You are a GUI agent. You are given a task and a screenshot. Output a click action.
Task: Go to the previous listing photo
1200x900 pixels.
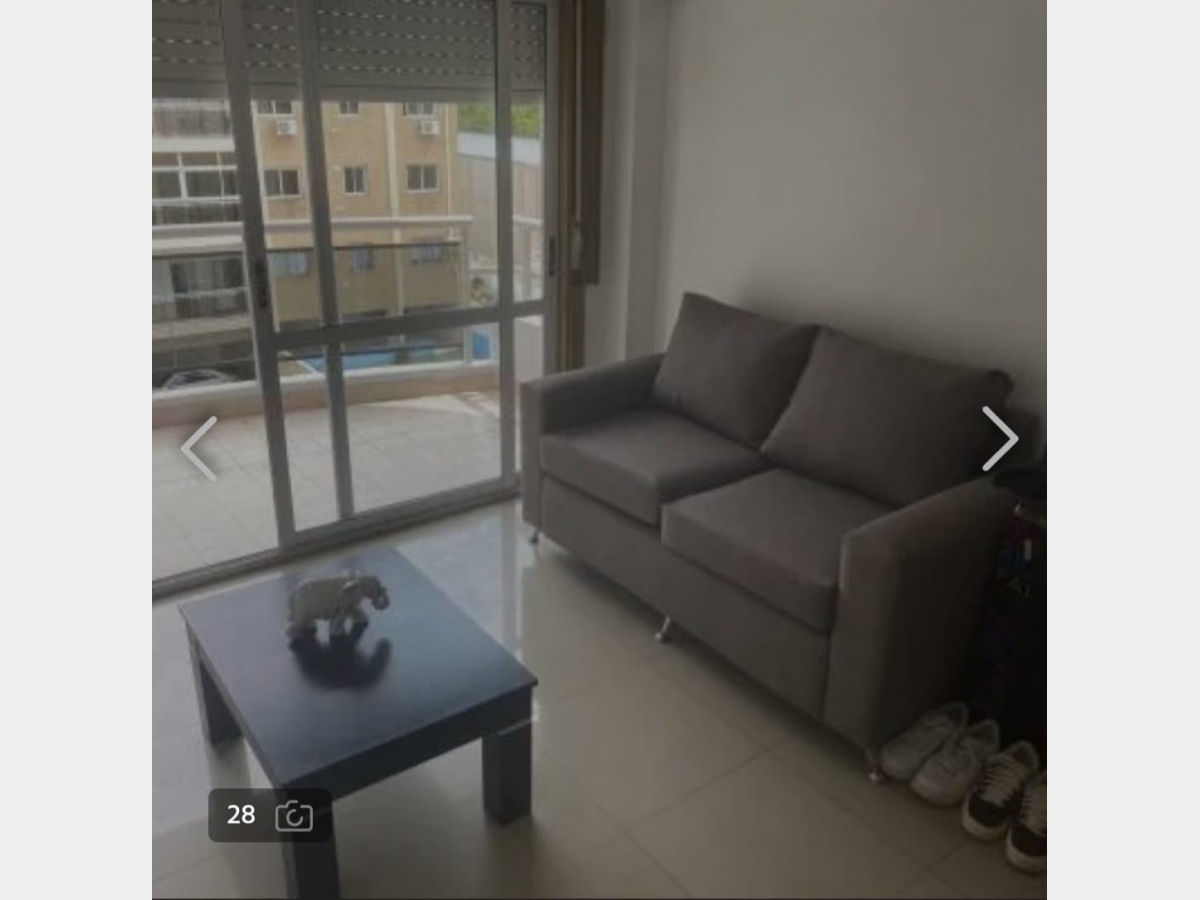199,449
